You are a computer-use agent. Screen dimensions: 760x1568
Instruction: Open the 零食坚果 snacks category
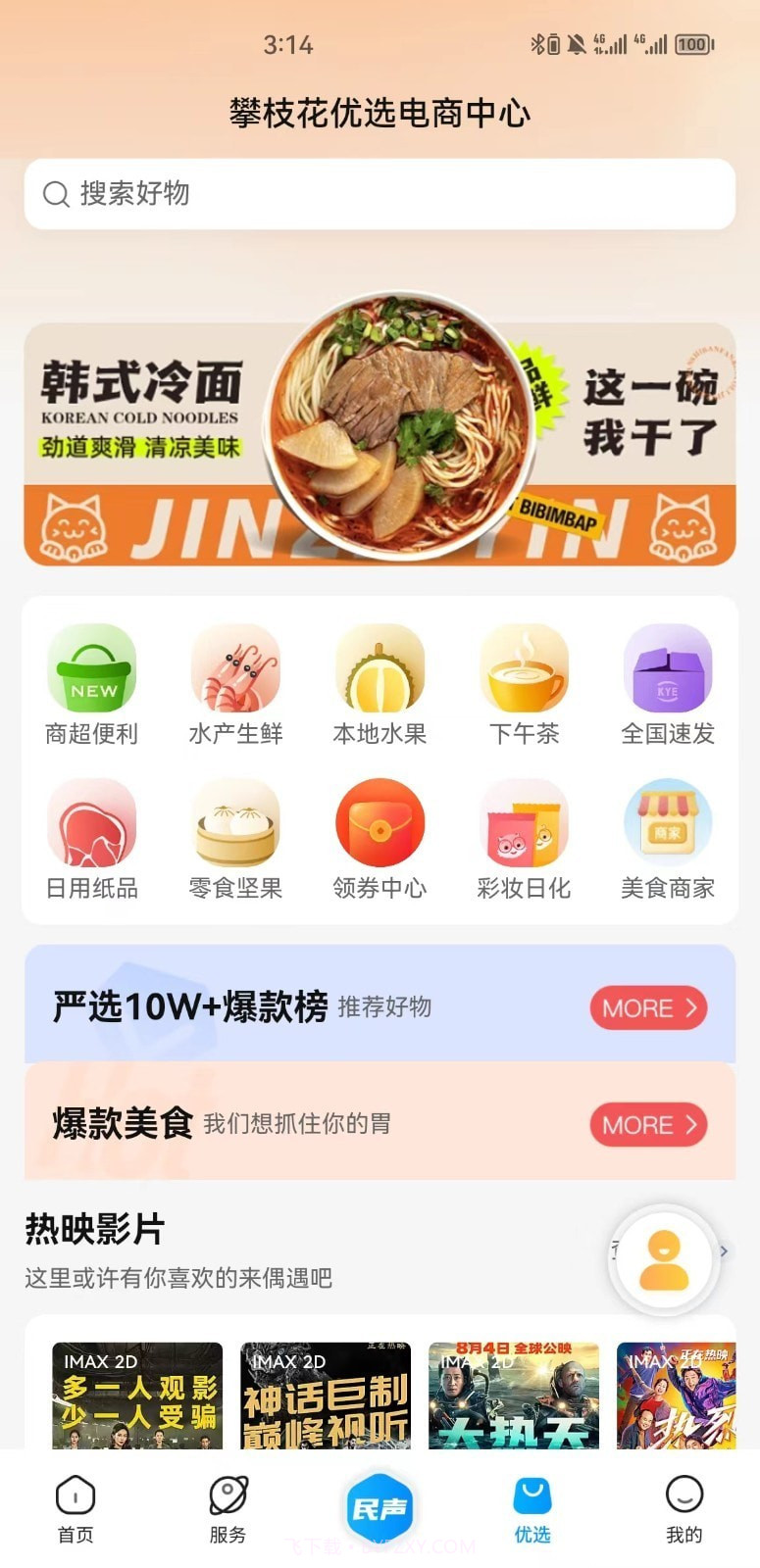point(236,838)
